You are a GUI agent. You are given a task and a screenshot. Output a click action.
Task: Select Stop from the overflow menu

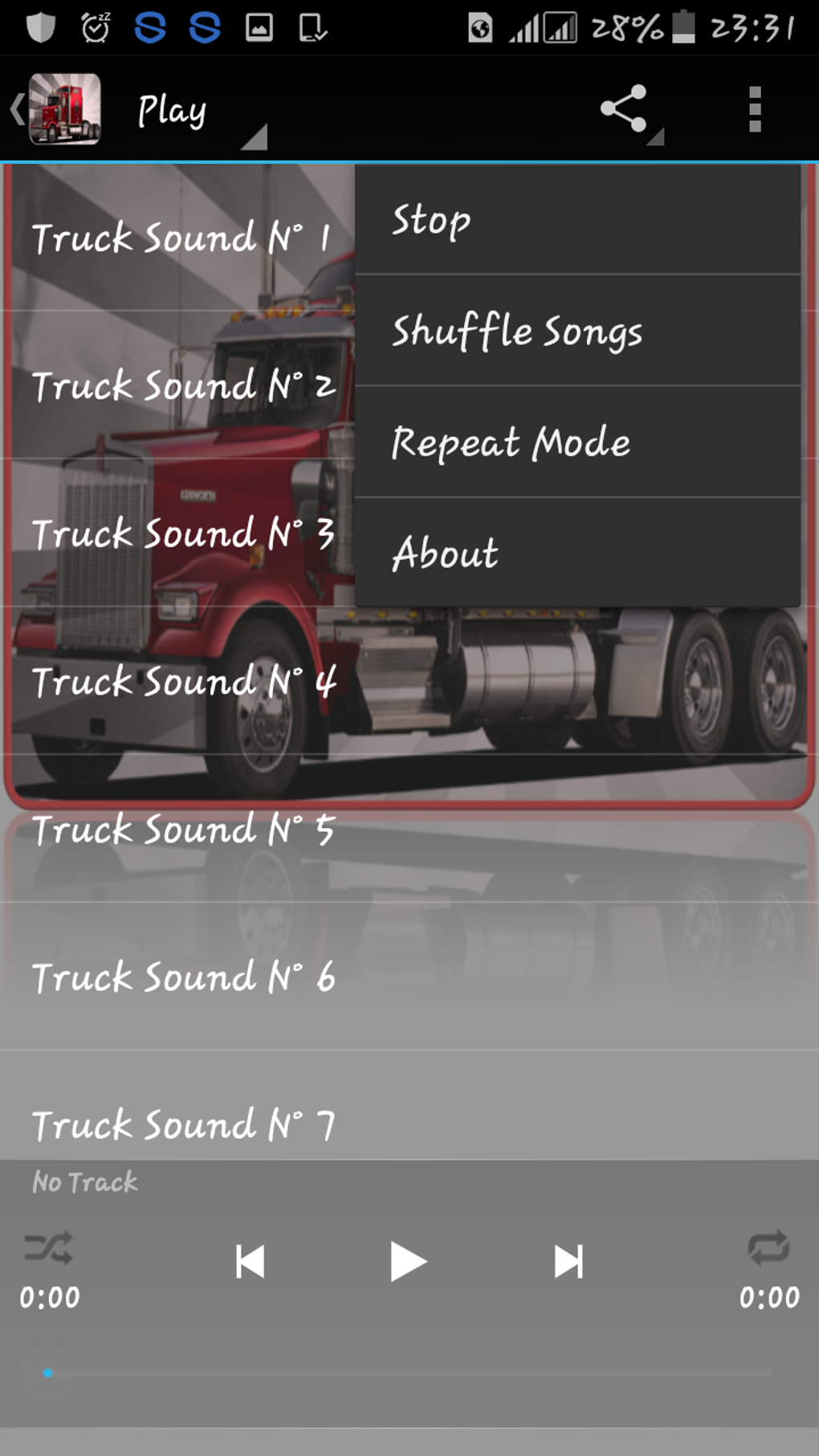tap(577, 219)
